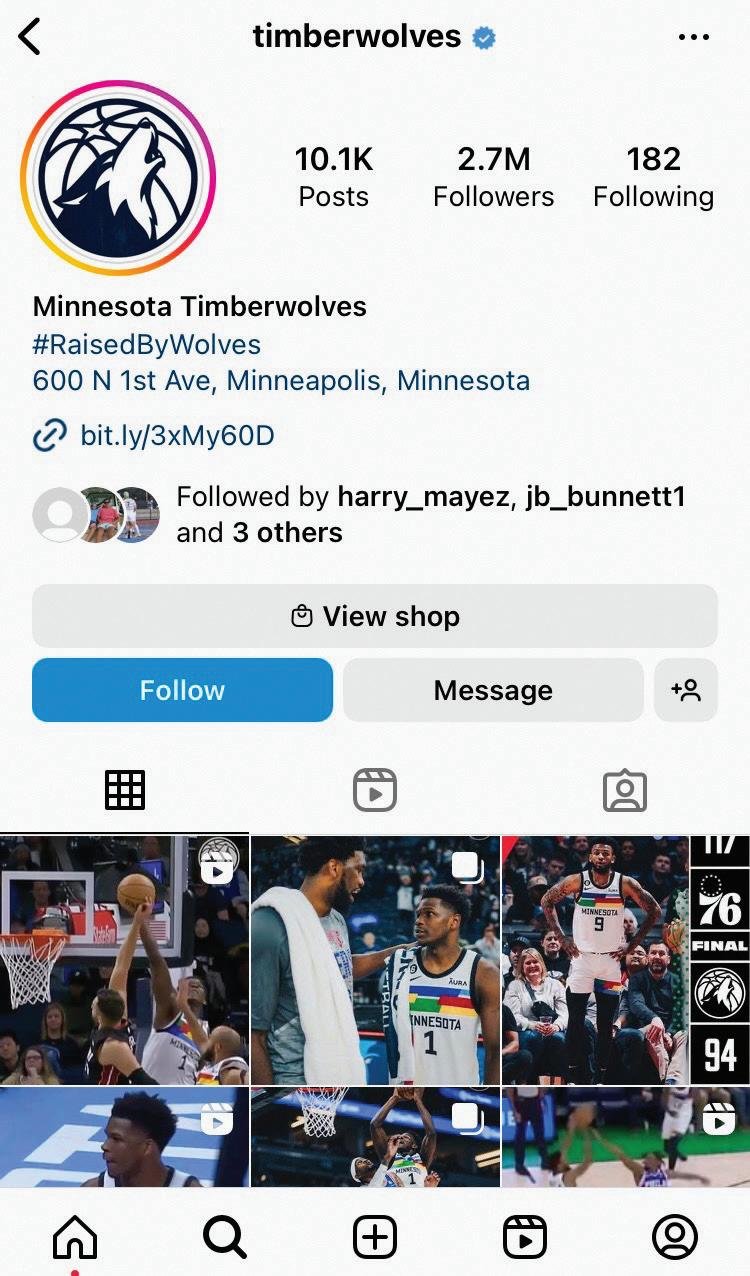
Task: Switch to the posts grid tab
Action: click(x=125, y=790)
